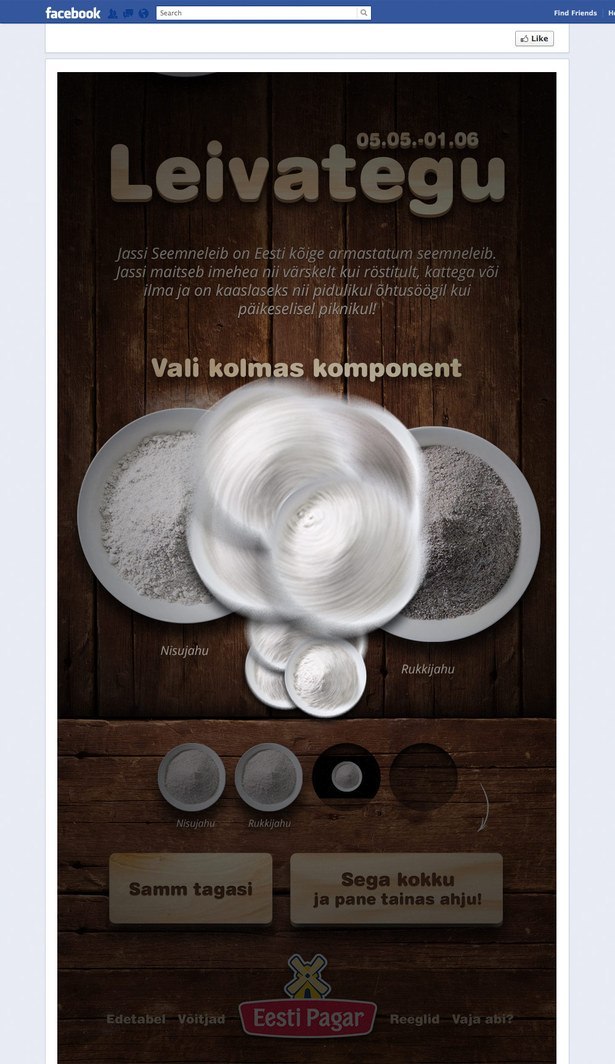The image size is (615, 1064).
Task: Tap the chosen Nisujahu small slot
Action: 192,776
